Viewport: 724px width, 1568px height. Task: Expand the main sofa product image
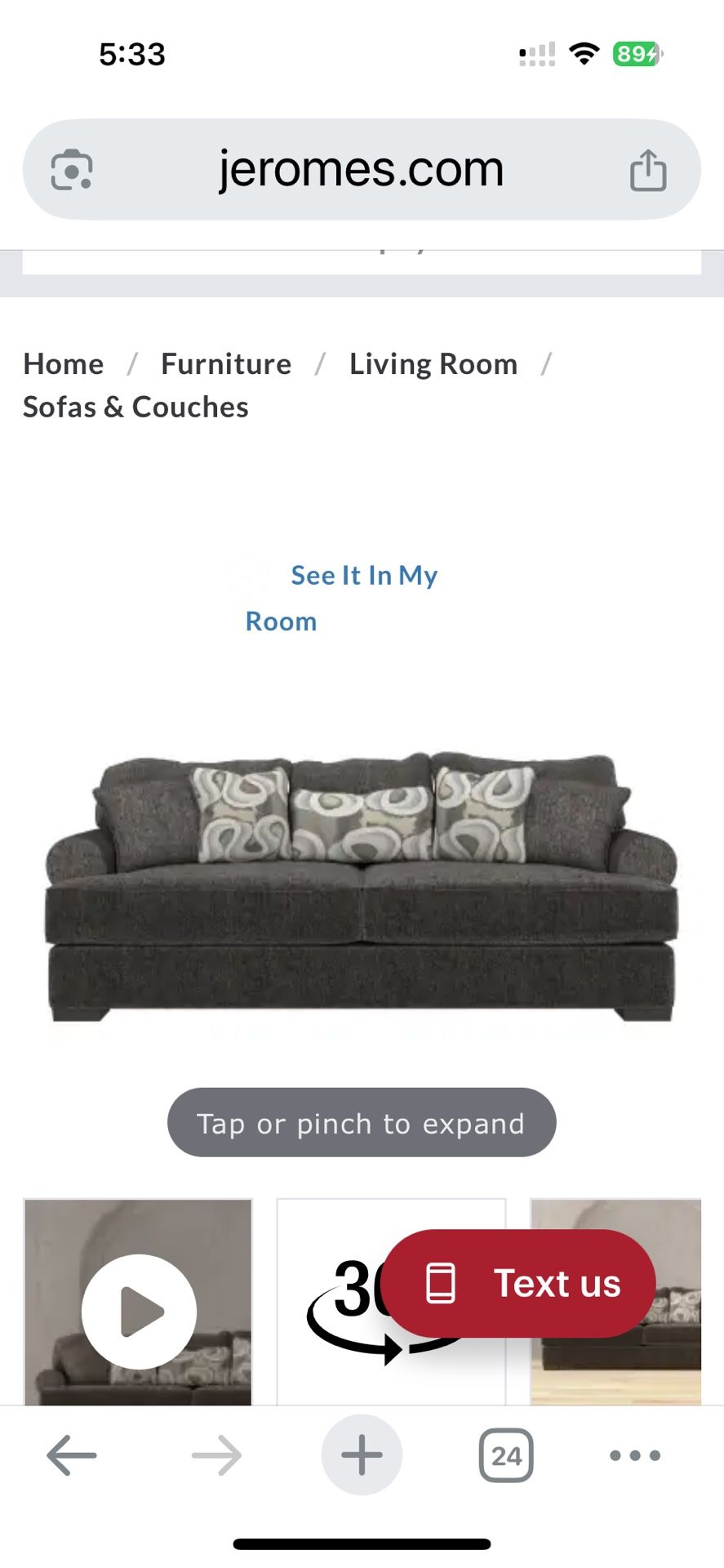361,886
